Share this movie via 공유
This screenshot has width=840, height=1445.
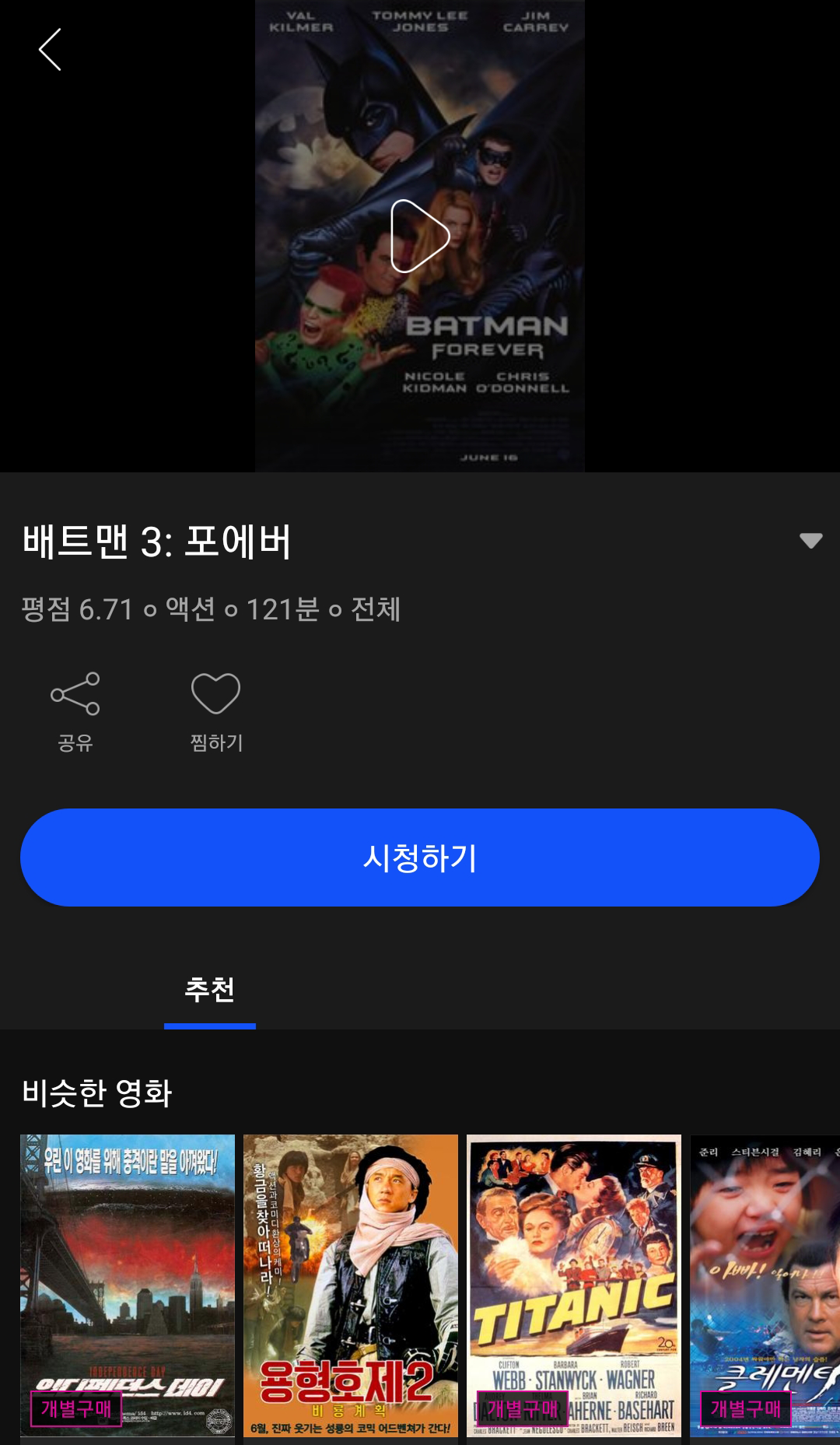(75, 710)
